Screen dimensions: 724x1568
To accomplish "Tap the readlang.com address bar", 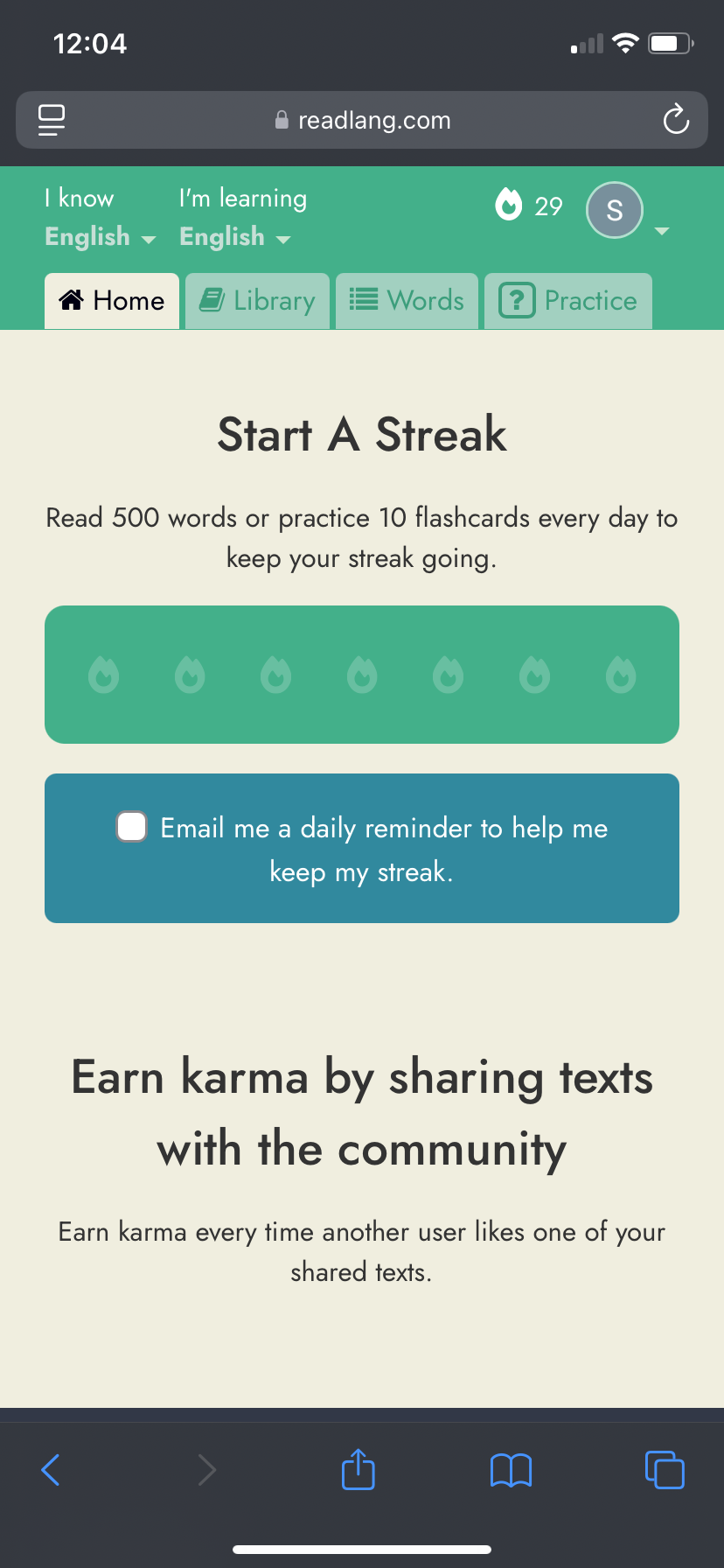I will (362, 120).
